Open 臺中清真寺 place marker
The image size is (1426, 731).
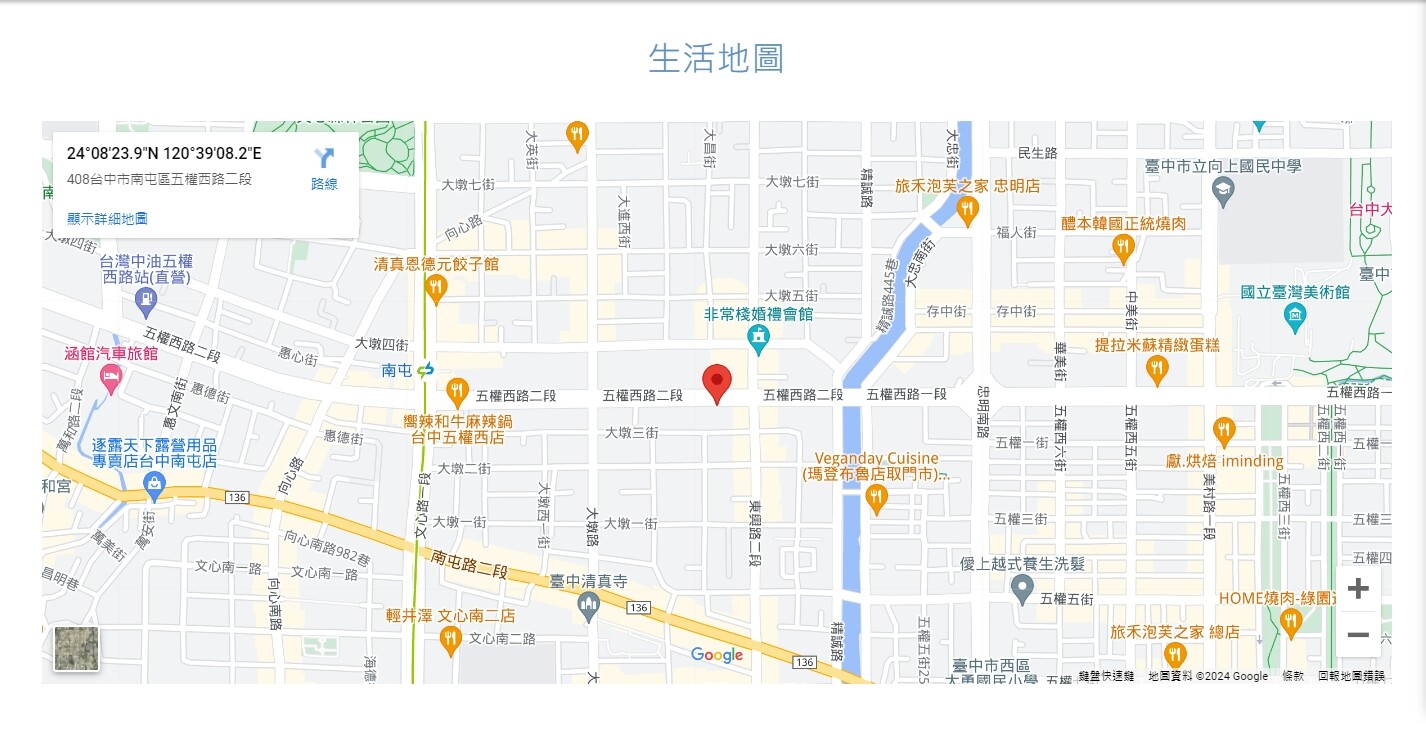[589, 604]
